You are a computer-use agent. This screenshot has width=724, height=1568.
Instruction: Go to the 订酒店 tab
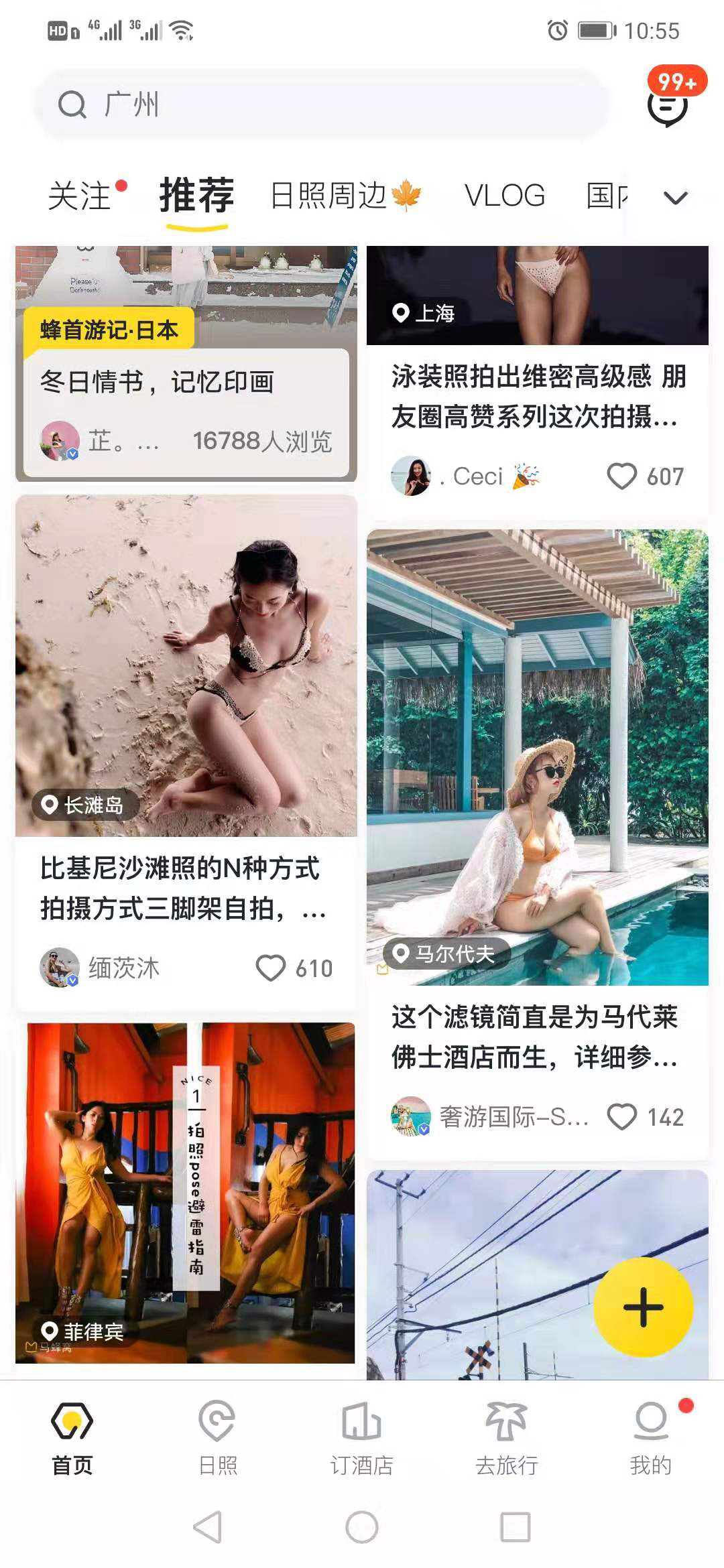point(362,1435)
